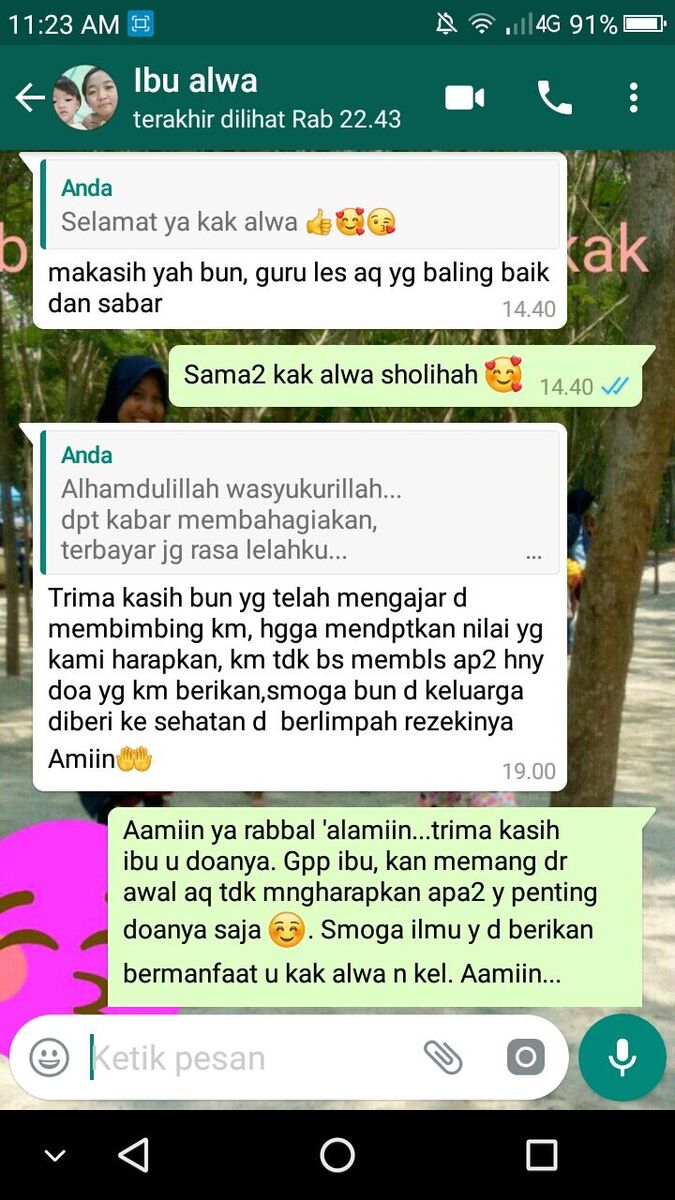This screenshot has height=1200, width=675.
Task: Attach a file to the message
Action: [443, 1057]
